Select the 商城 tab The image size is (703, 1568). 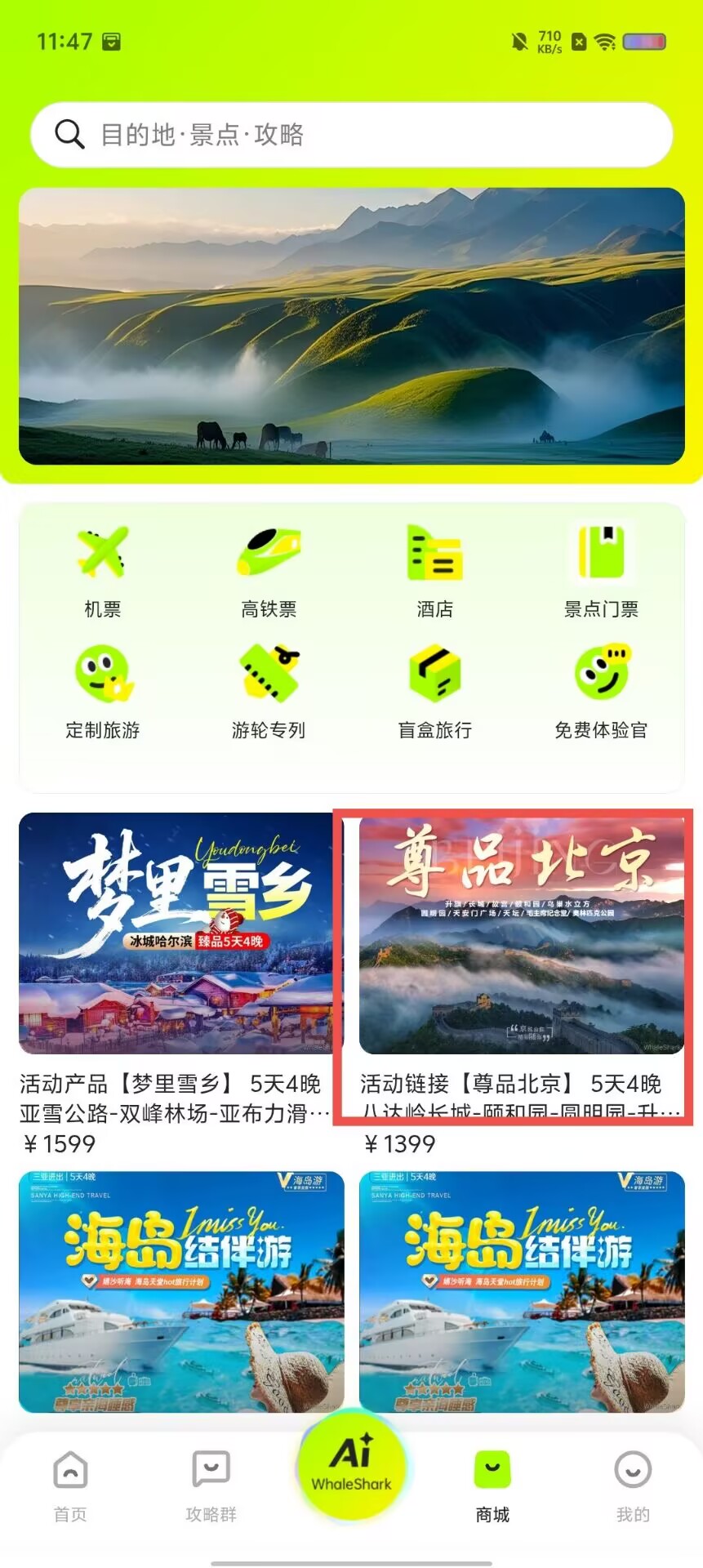(492, 1487)
